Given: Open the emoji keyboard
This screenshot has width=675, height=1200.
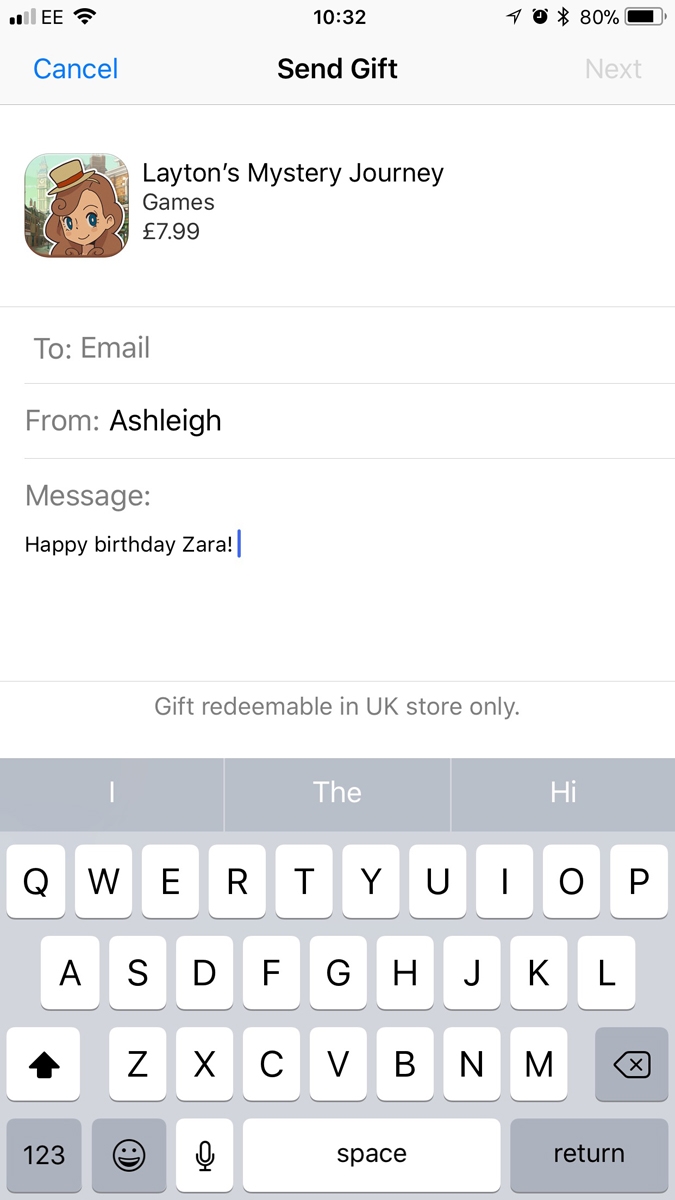Looking at the screenshot, I should click(129, 1155).
